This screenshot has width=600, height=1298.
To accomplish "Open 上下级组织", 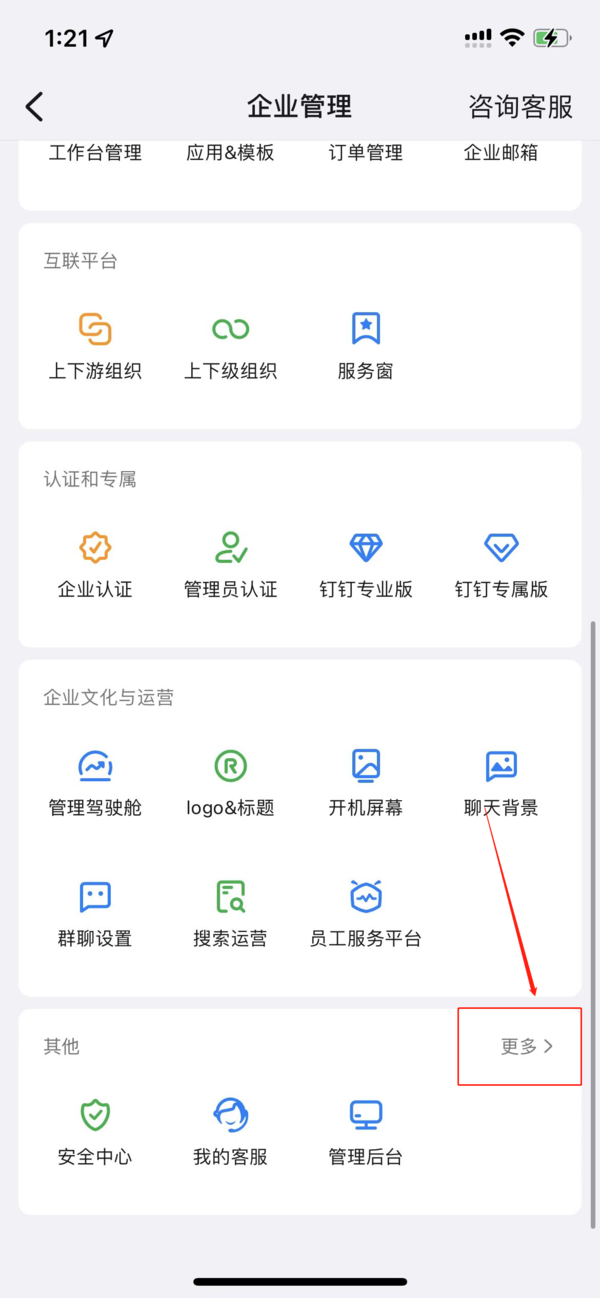I will tap(230, 345).
